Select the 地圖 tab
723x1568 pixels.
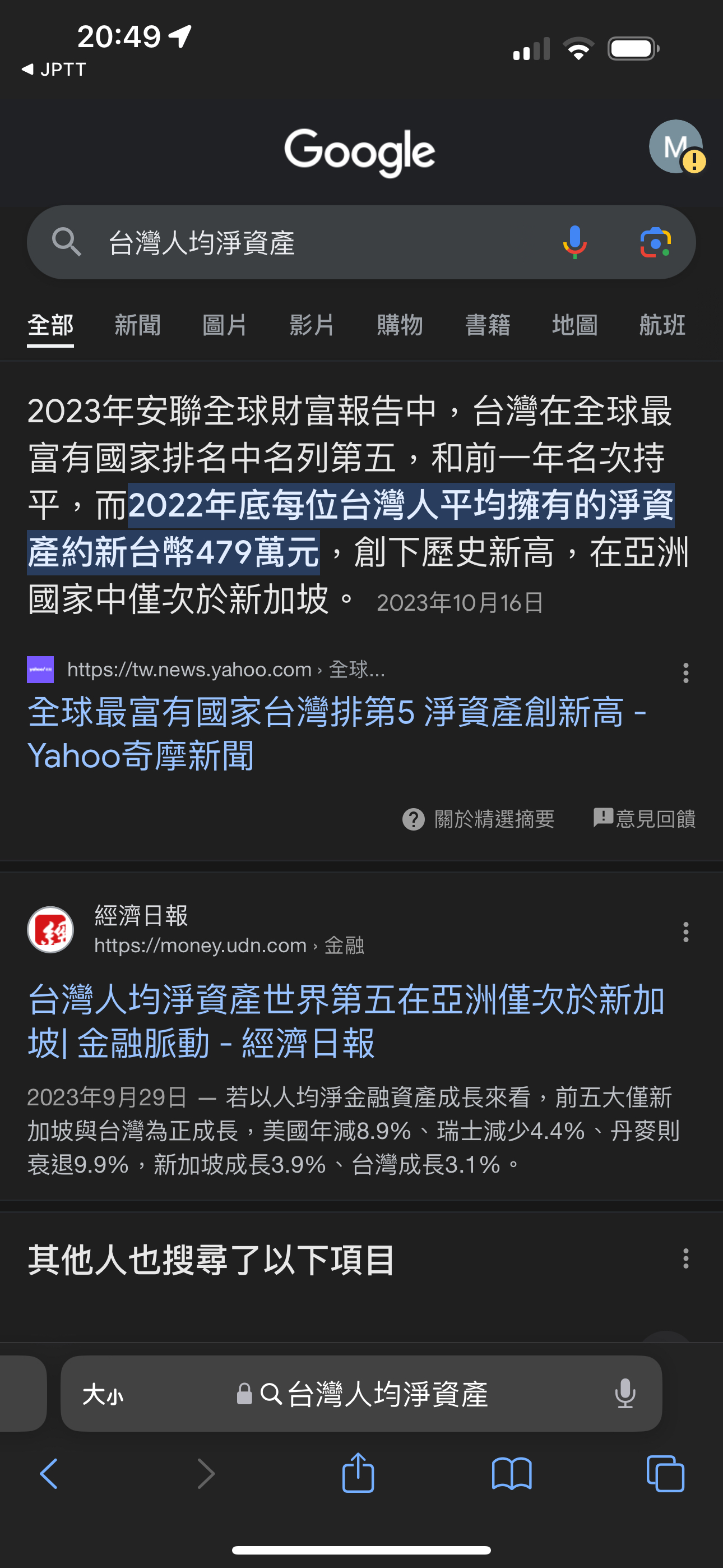point(574,325)
